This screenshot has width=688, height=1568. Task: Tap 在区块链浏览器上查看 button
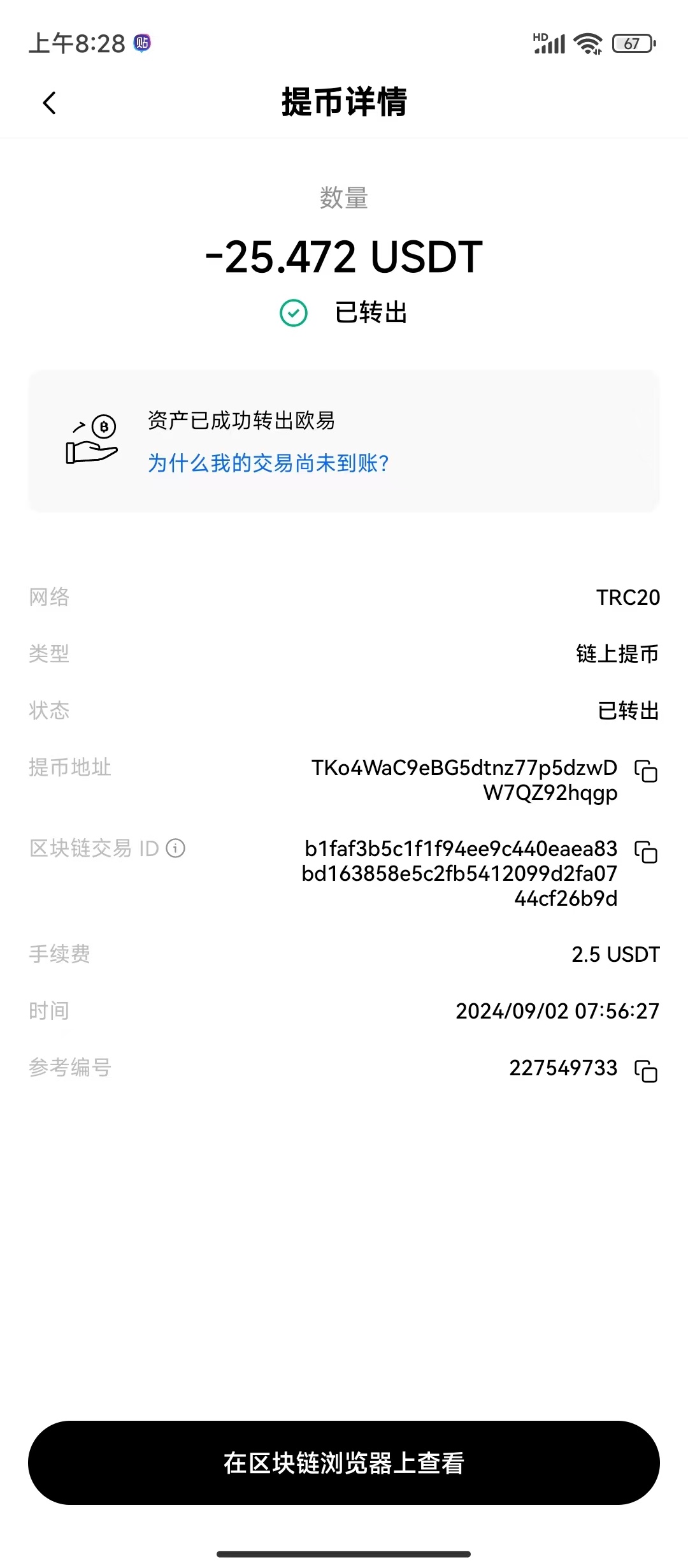pos(344,1463)
